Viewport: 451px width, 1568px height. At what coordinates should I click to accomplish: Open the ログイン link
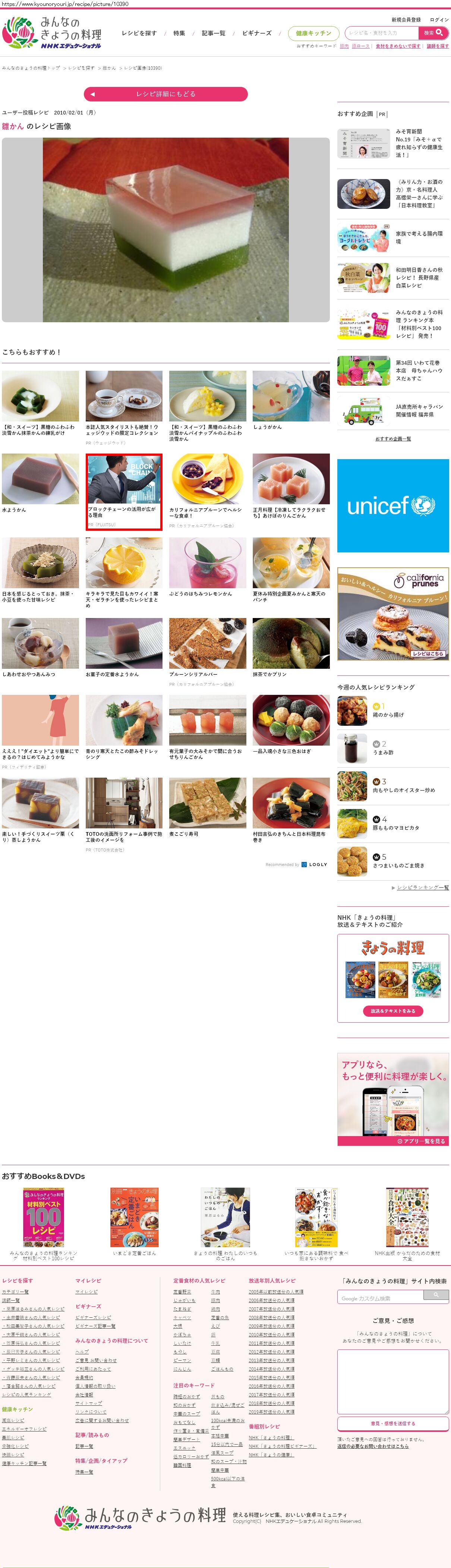coord(439,19)
